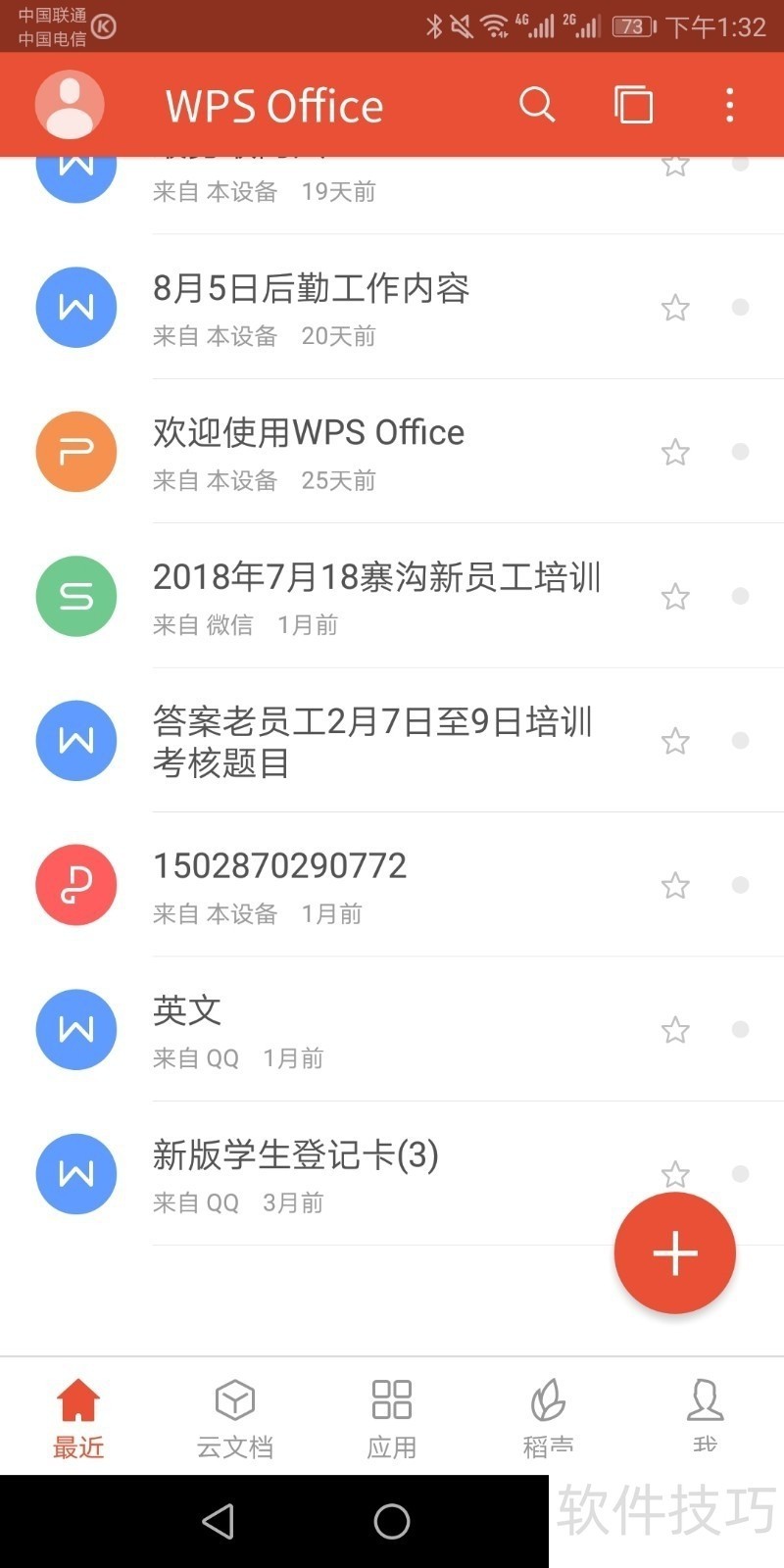Open 答案老员工2月7日至9日培训考核题目 document

coord(372,741)
